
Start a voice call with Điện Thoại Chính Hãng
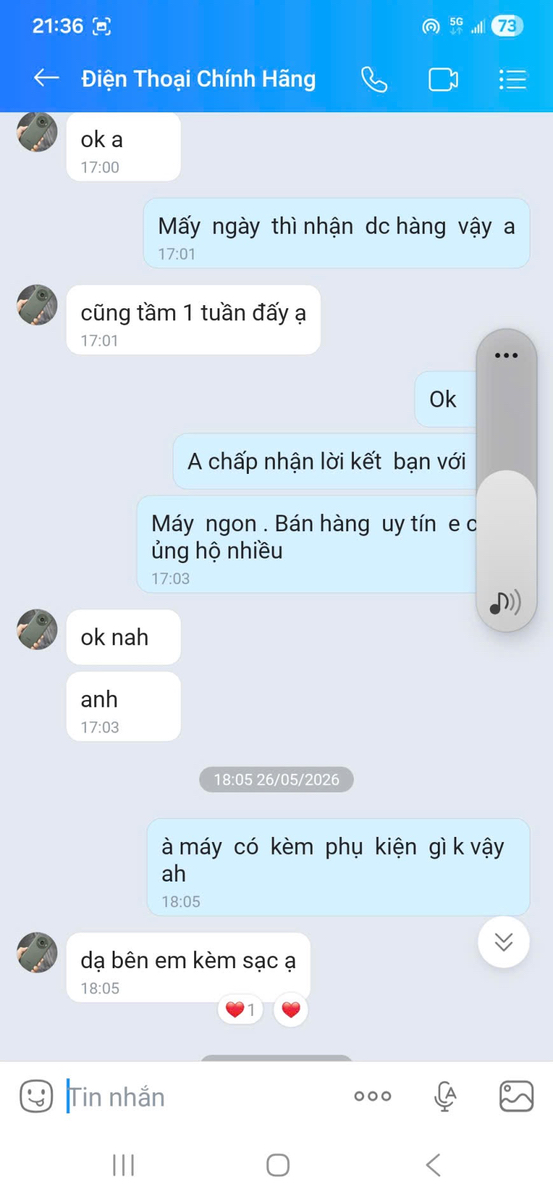(374, 80)
